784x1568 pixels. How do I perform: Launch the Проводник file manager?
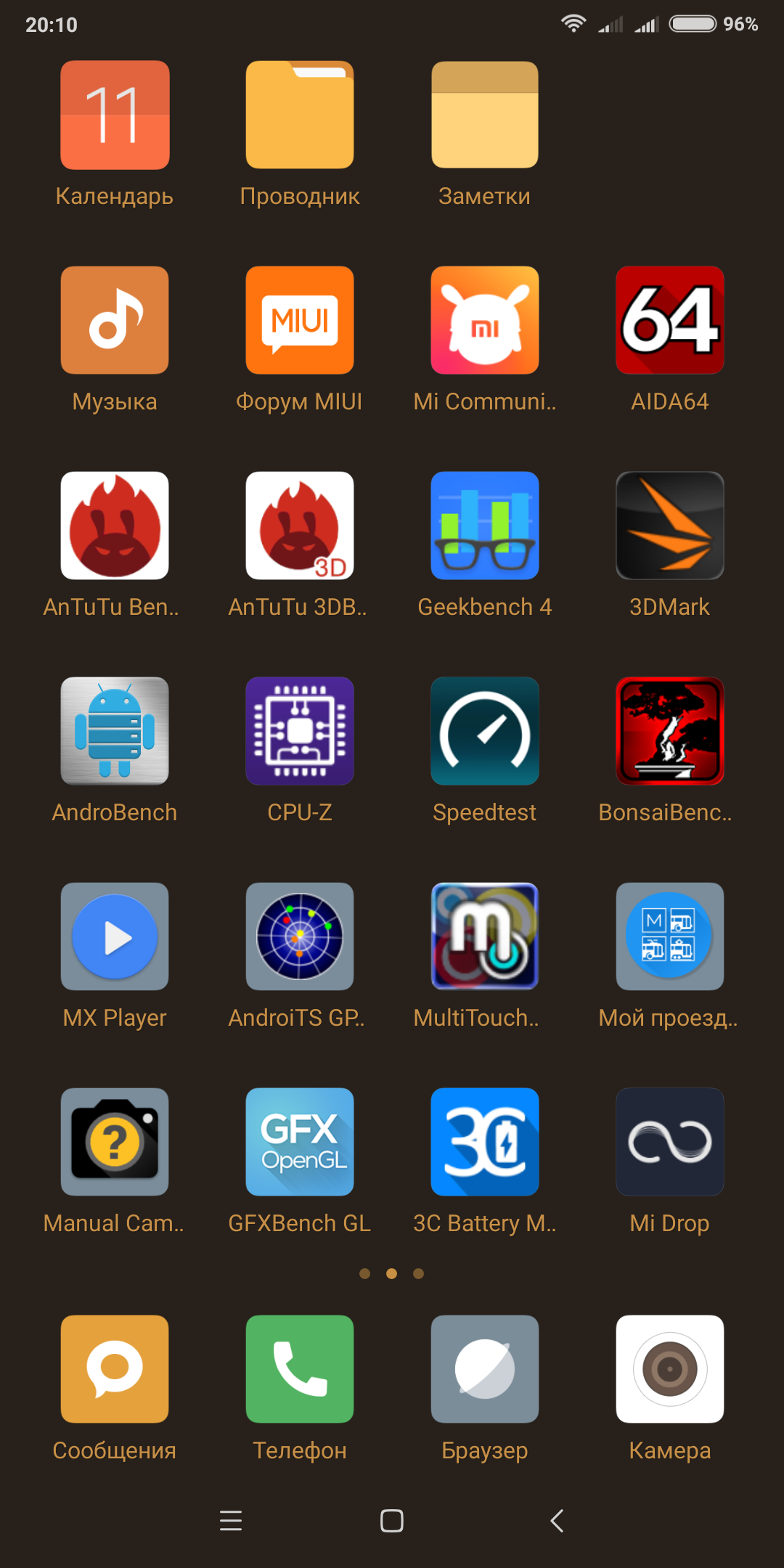[300, 115]
